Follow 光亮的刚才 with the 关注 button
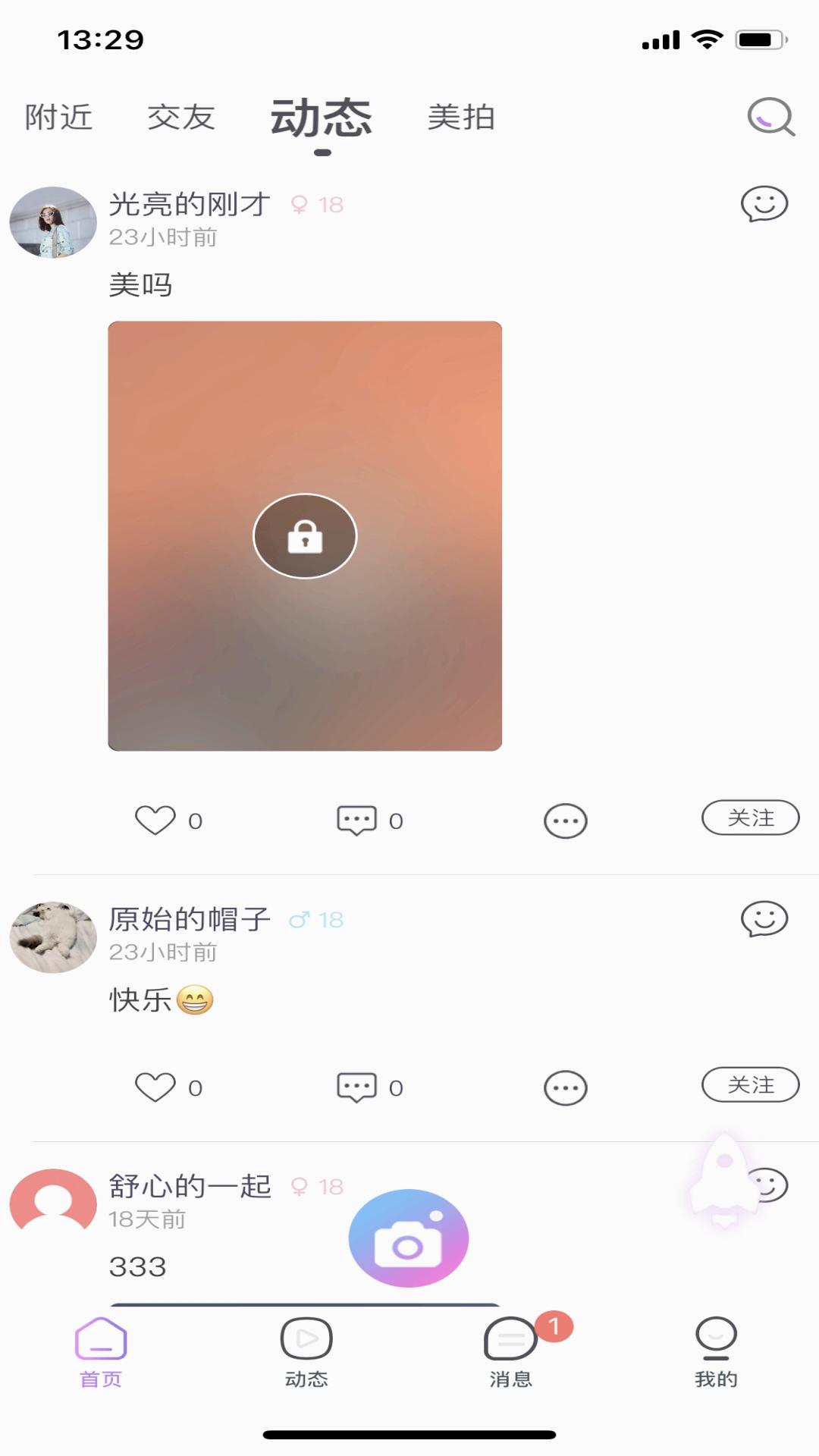Screen dimensions: 819x1456 [750, 817]
